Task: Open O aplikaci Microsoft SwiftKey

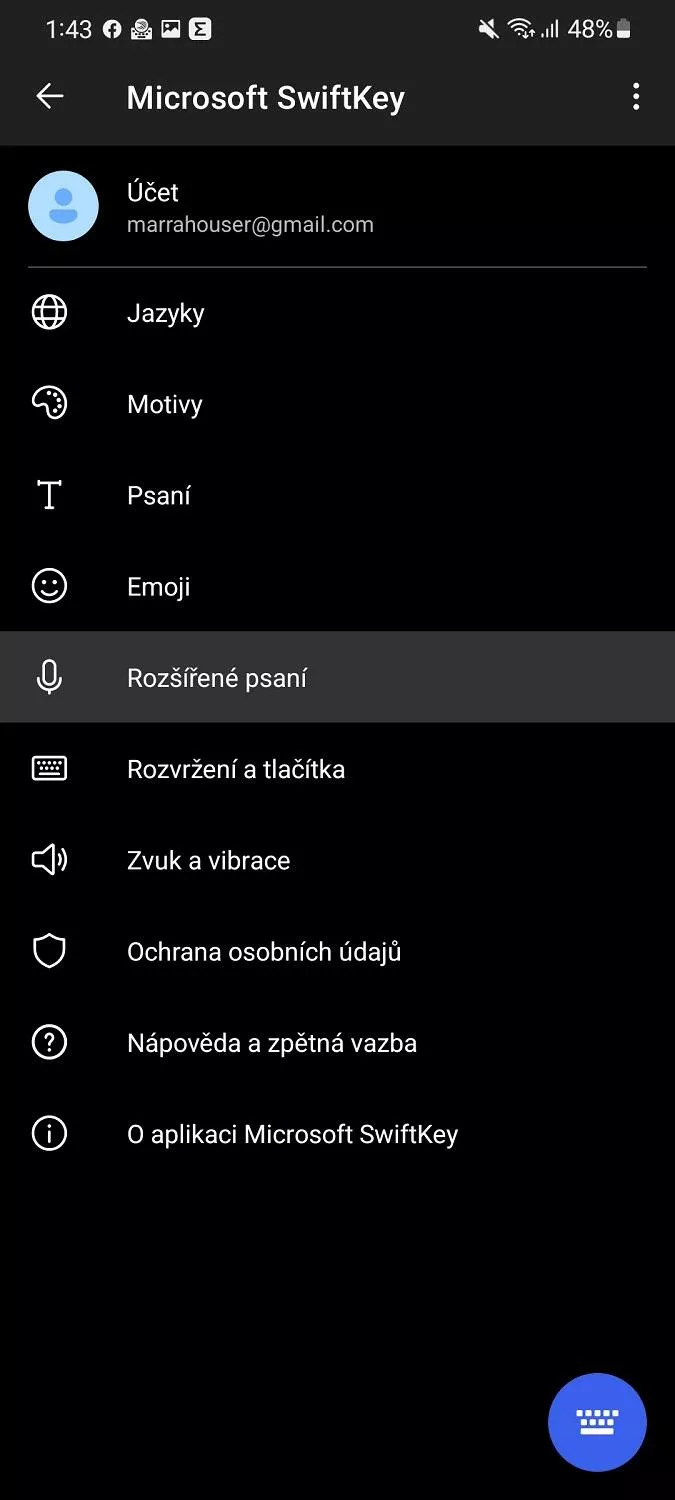Action: click(337, 1133)
